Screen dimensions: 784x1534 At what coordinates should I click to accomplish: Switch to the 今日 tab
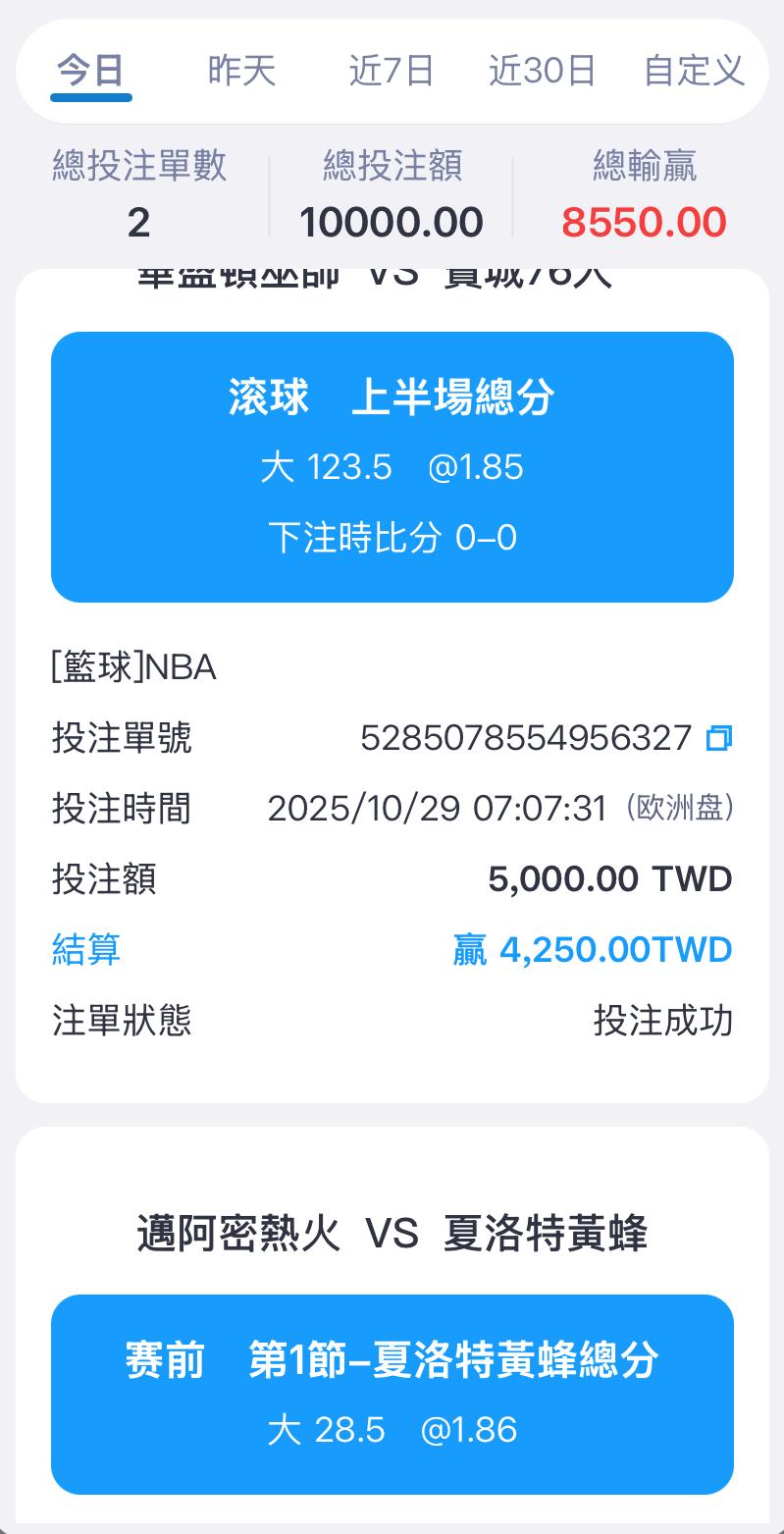[90, 72]
